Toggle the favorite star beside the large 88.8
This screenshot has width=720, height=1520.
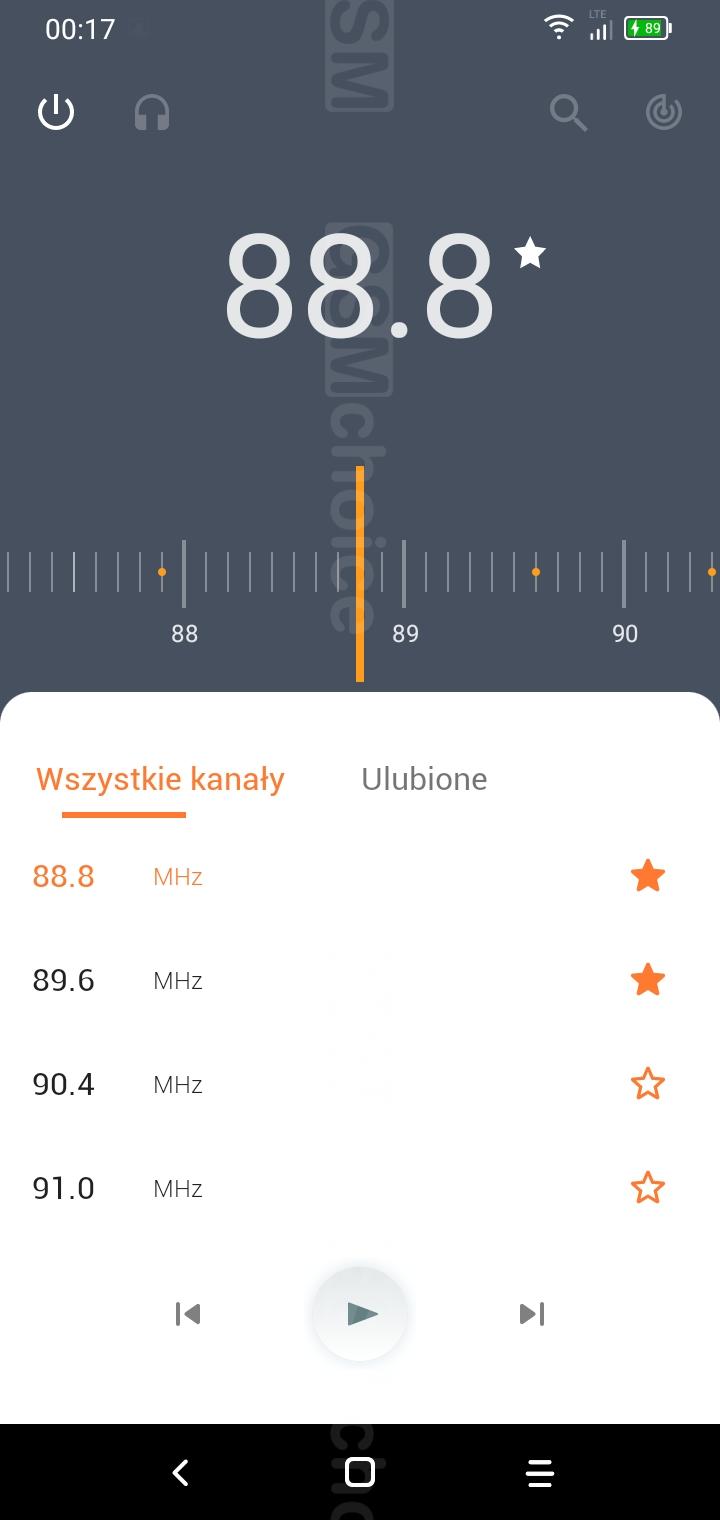pyautogui.click(x=530, y=254)
